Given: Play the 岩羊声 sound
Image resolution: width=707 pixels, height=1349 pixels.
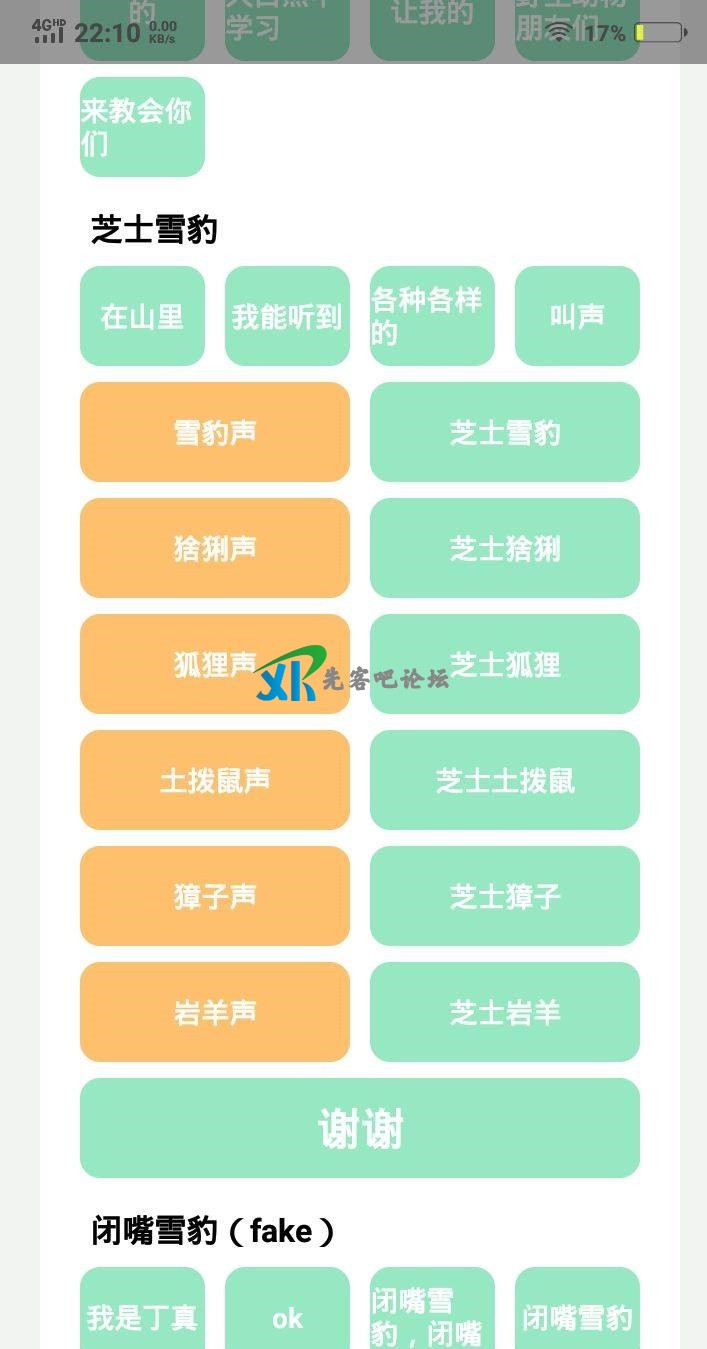Looking at the screenshot, I should (215, 1012).
